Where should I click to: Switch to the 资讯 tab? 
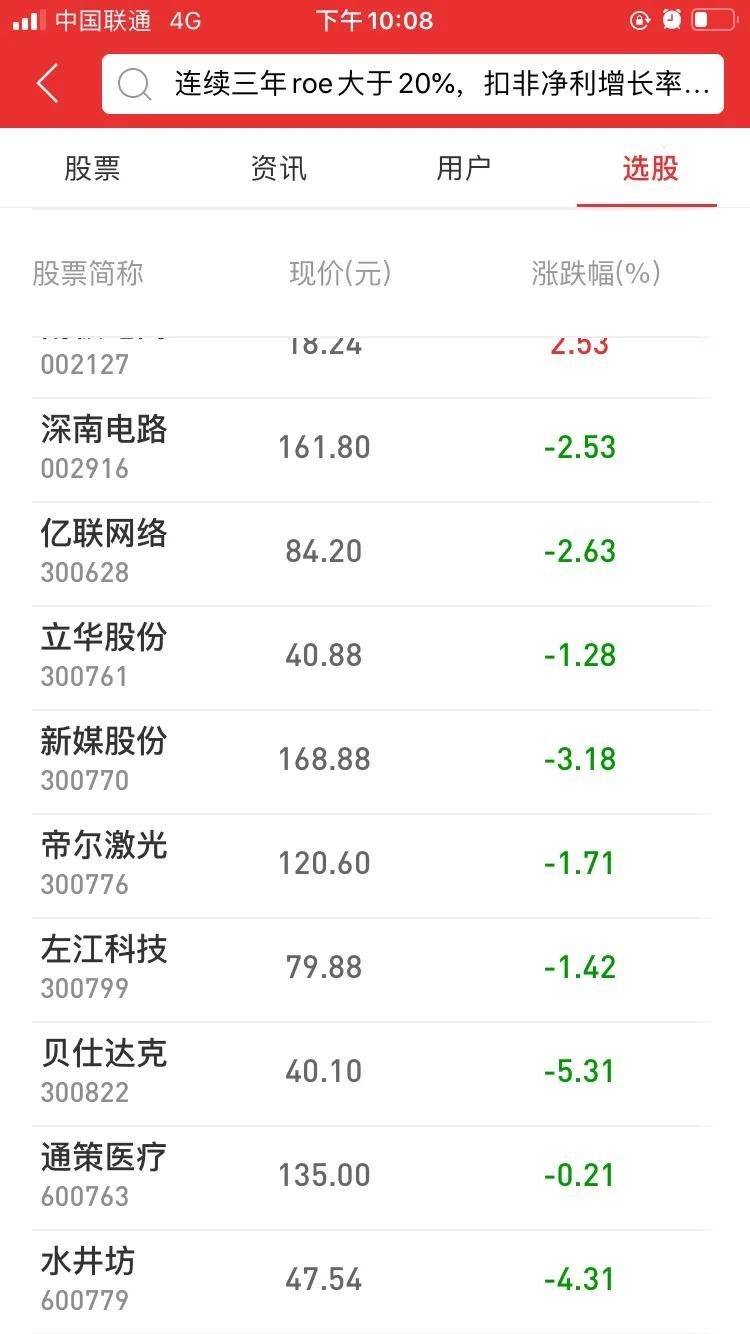point(278,168)
